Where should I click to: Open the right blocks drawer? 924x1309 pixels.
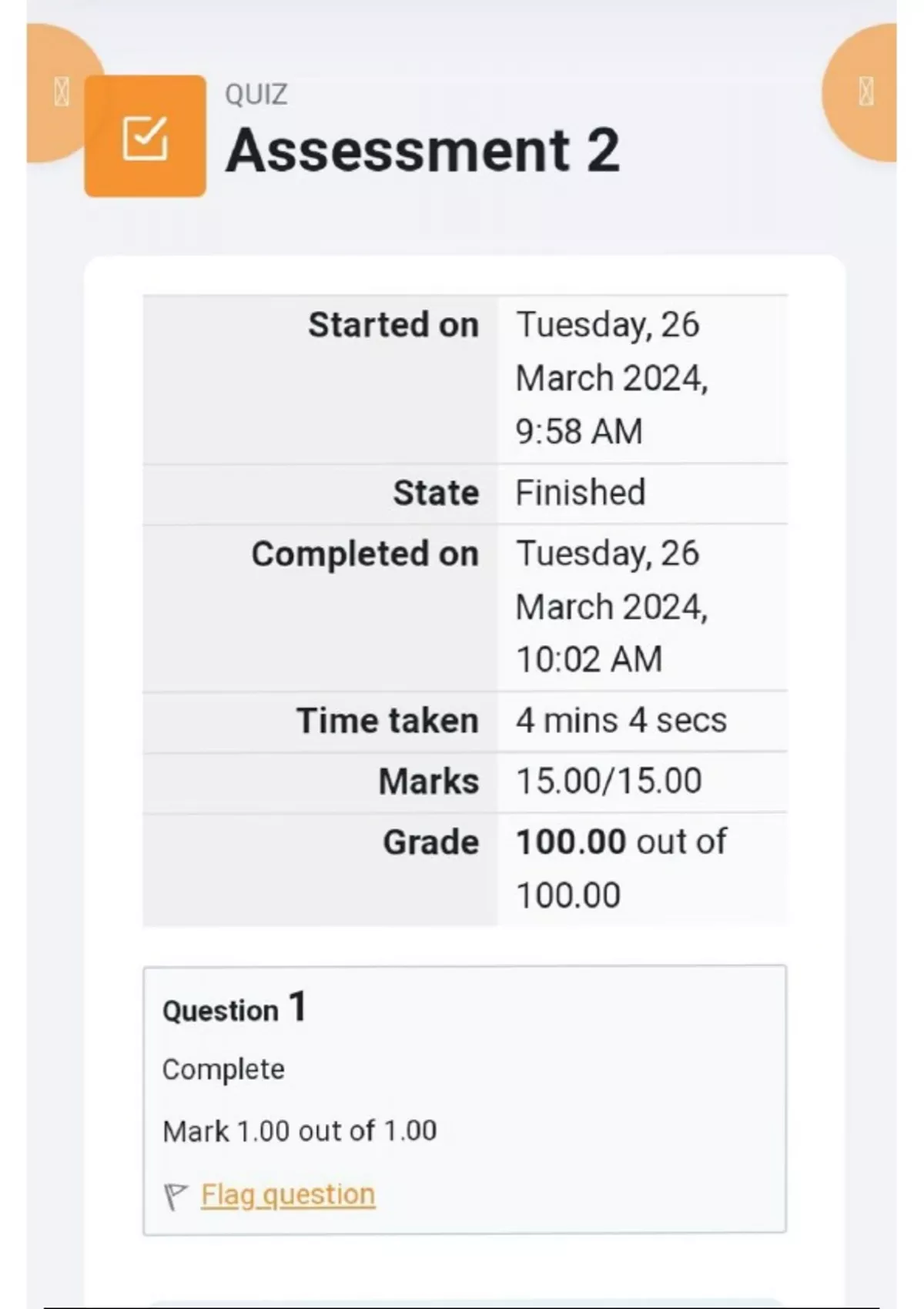click(865, 92)
